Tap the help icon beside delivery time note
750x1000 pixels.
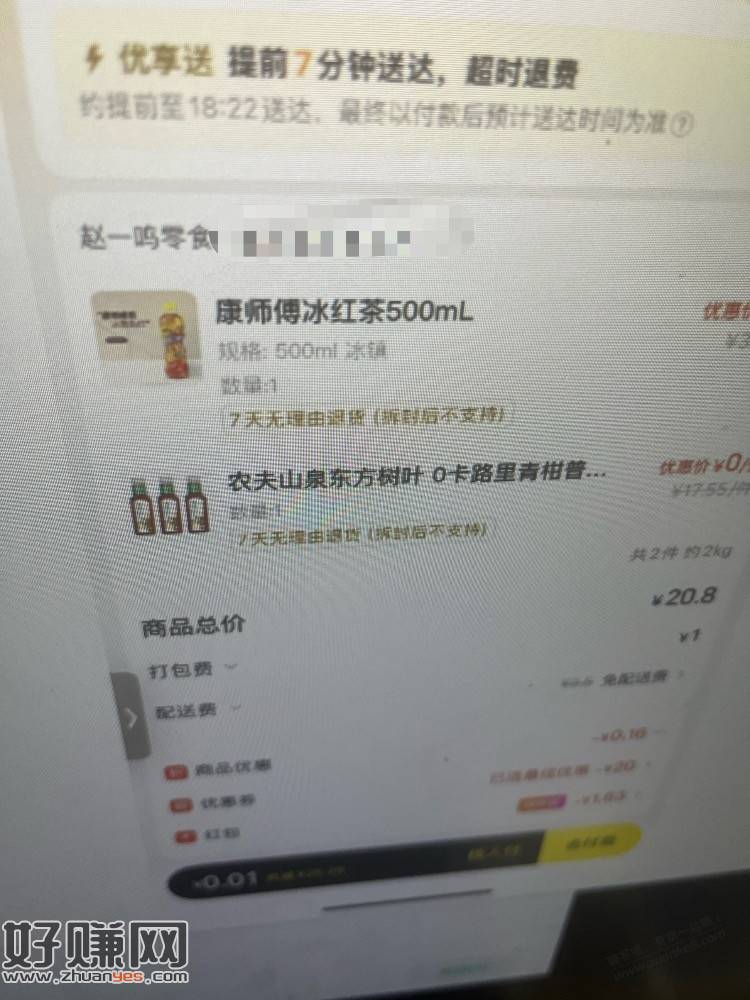pos(681,124)
